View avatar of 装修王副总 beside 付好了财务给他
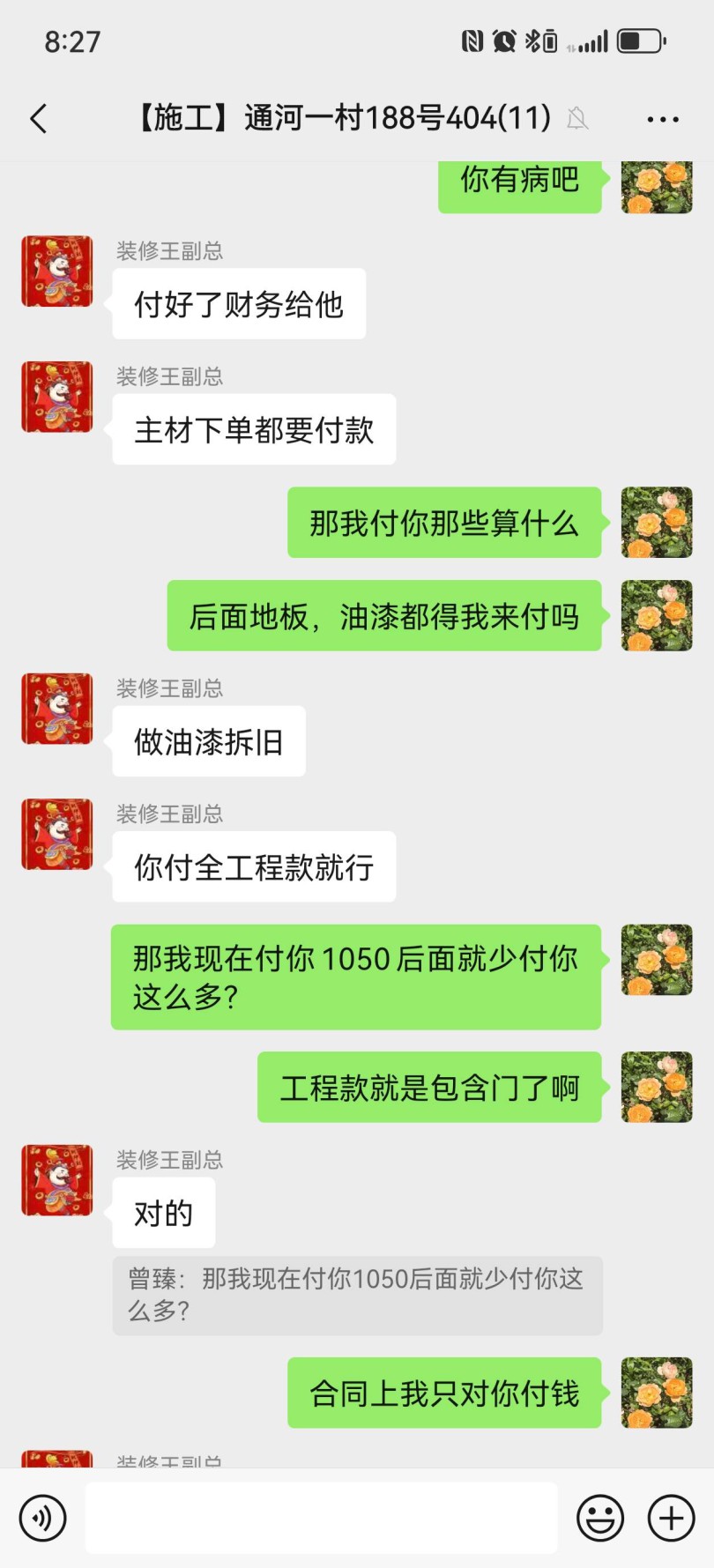Screen dimensions: 714x1568 [57, 271]
